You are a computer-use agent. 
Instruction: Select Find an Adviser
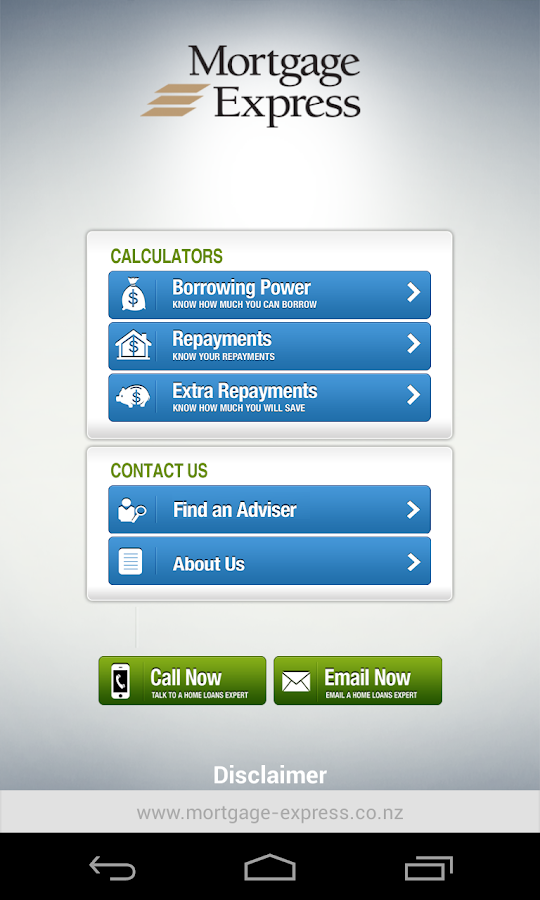point(269,509)
